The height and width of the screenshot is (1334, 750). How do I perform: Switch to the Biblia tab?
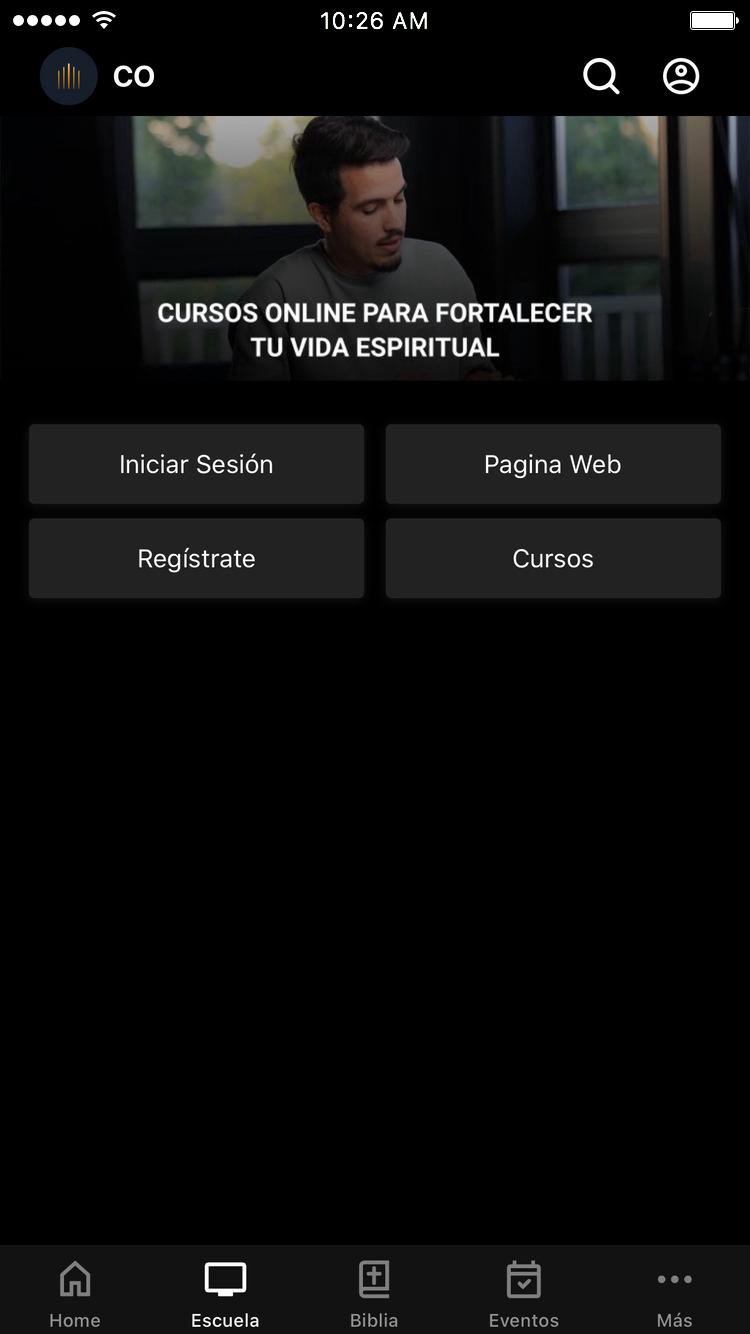(374, 1294)
